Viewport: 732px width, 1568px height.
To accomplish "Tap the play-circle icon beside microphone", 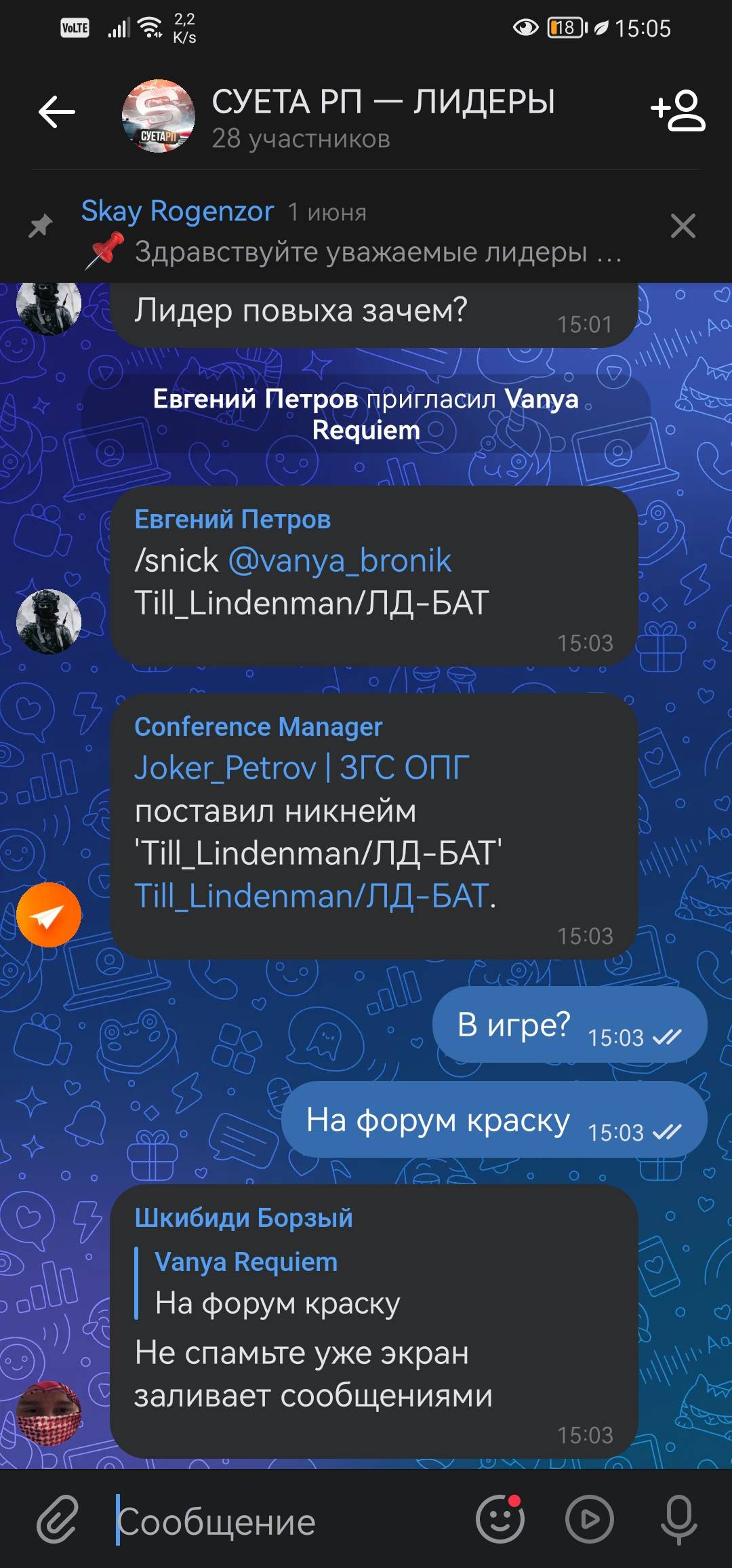I will point(590,1519).
